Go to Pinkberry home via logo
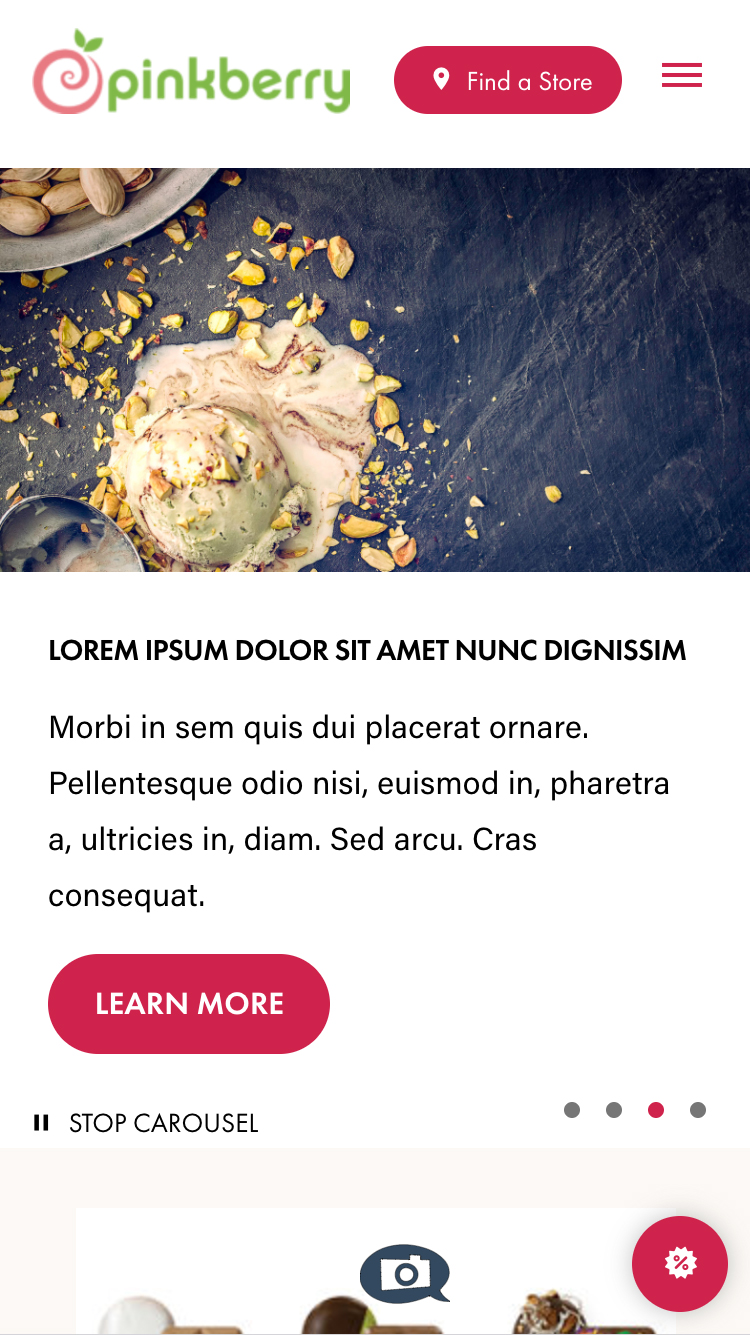 (x=192, y=73)
